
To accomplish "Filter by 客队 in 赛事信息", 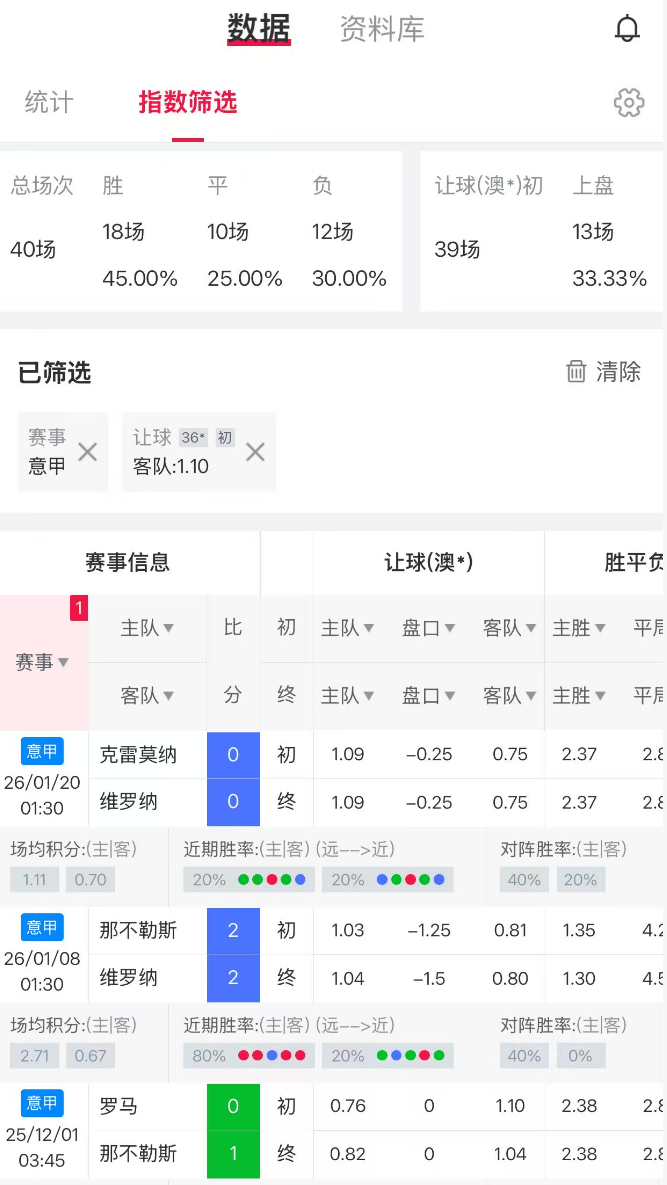I will (147, 696).
